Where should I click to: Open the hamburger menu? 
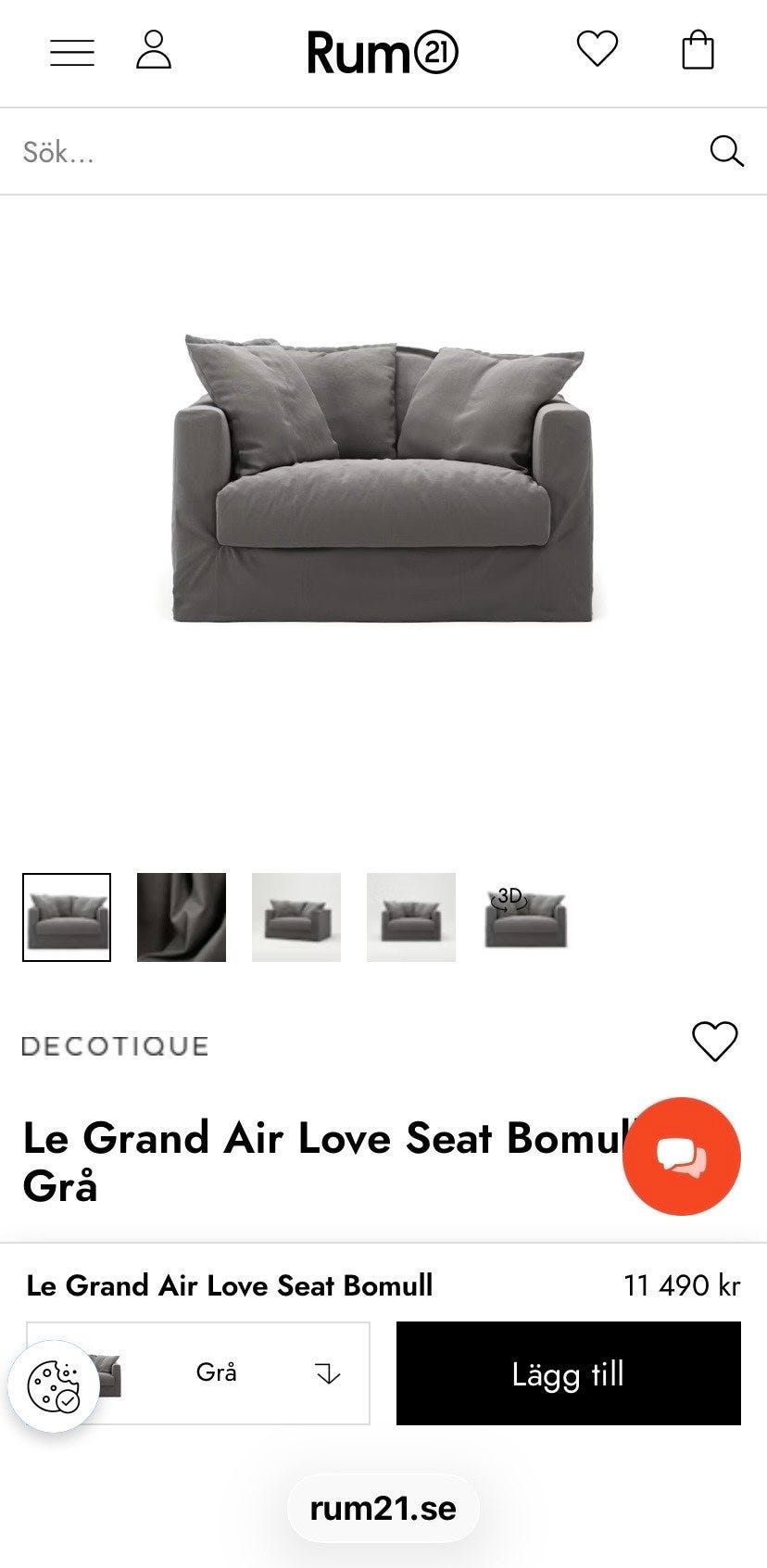coord(72,52)
